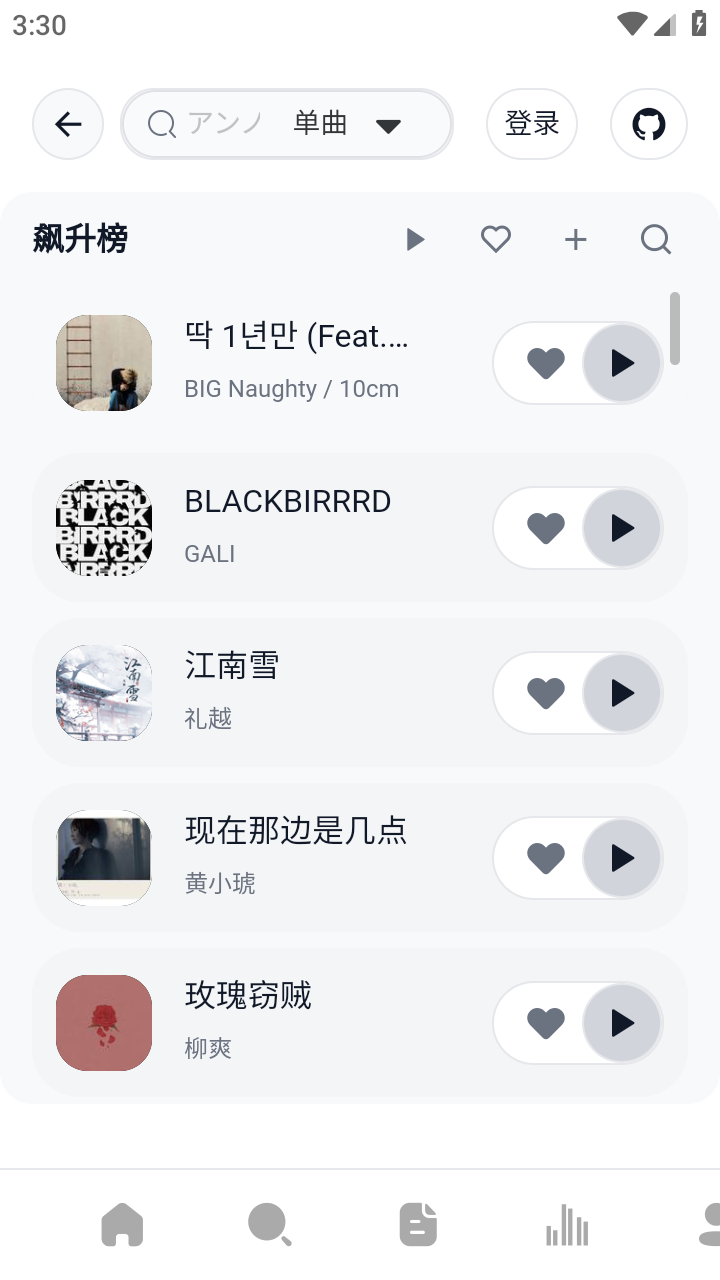The height and width of the screenshot is (1280, 720).
Task: Play all songs in 飙升榜 playlist
Action: click(416, 239)
